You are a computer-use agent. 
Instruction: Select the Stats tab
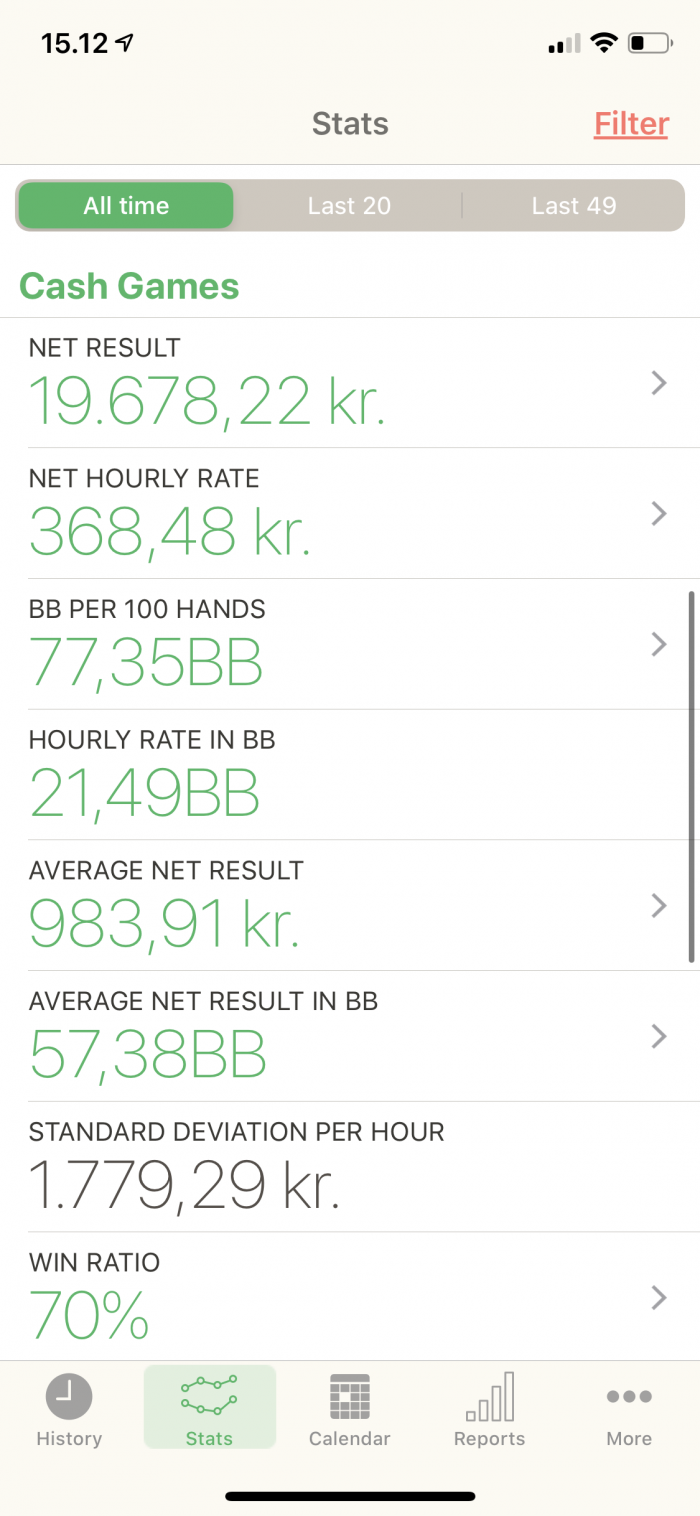pos(209,1408)
